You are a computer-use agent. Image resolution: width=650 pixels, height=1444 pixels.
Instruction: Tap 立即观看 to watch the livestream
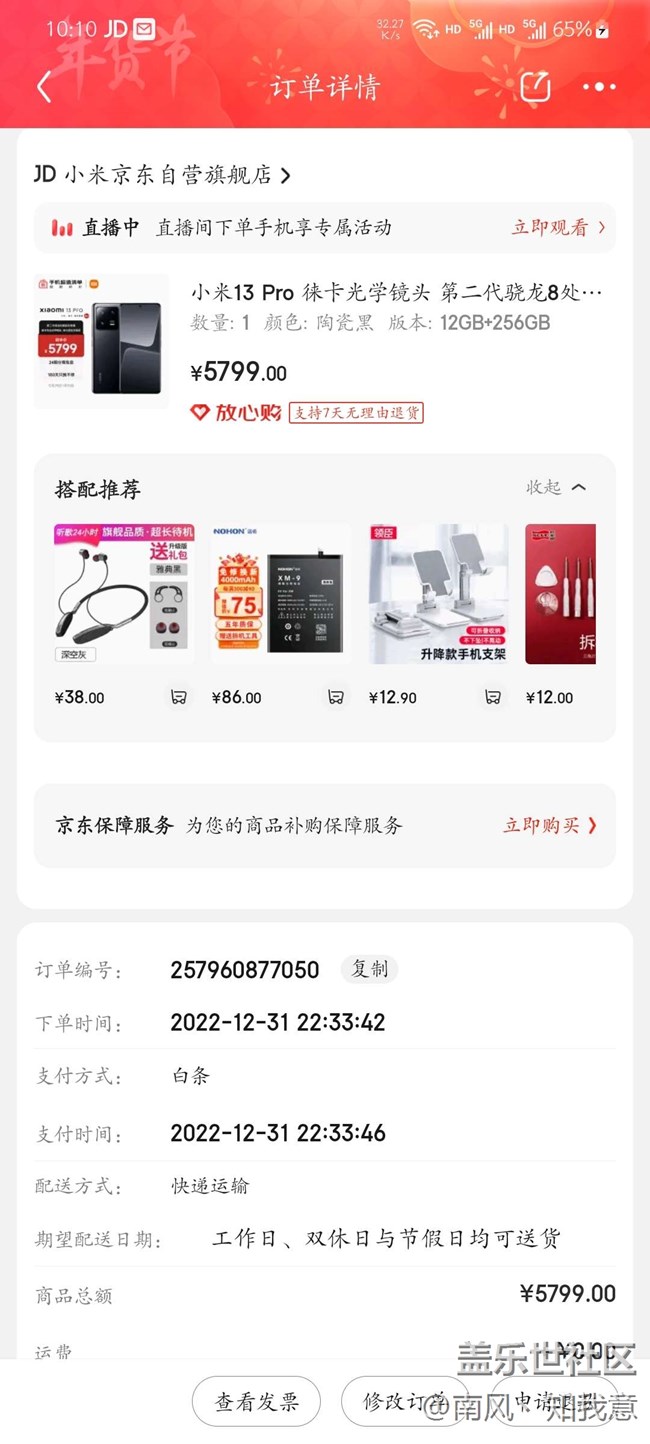pos(558,228)
